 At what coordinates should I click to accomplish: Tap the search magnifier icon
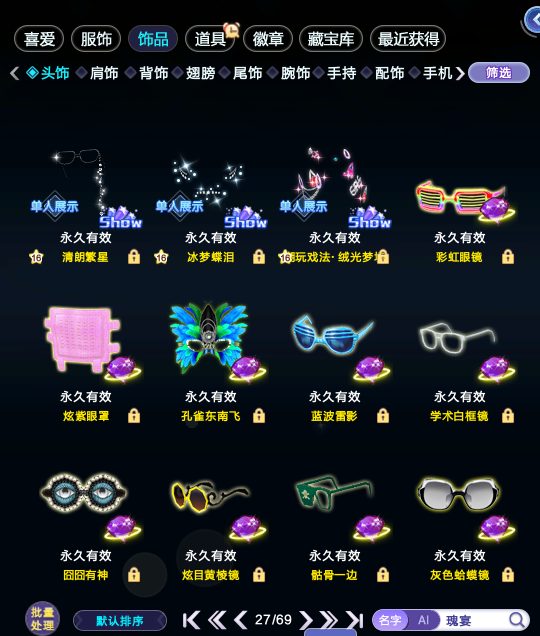click(516, 620)
